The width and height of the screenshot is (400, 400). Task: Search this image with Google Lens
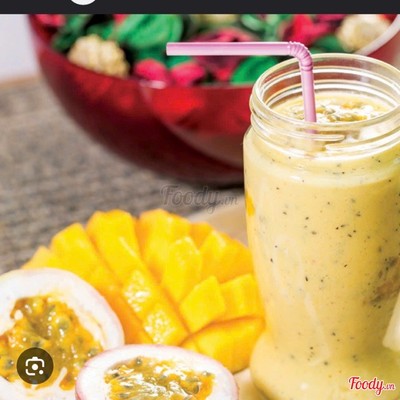click(x=35, y=366)
